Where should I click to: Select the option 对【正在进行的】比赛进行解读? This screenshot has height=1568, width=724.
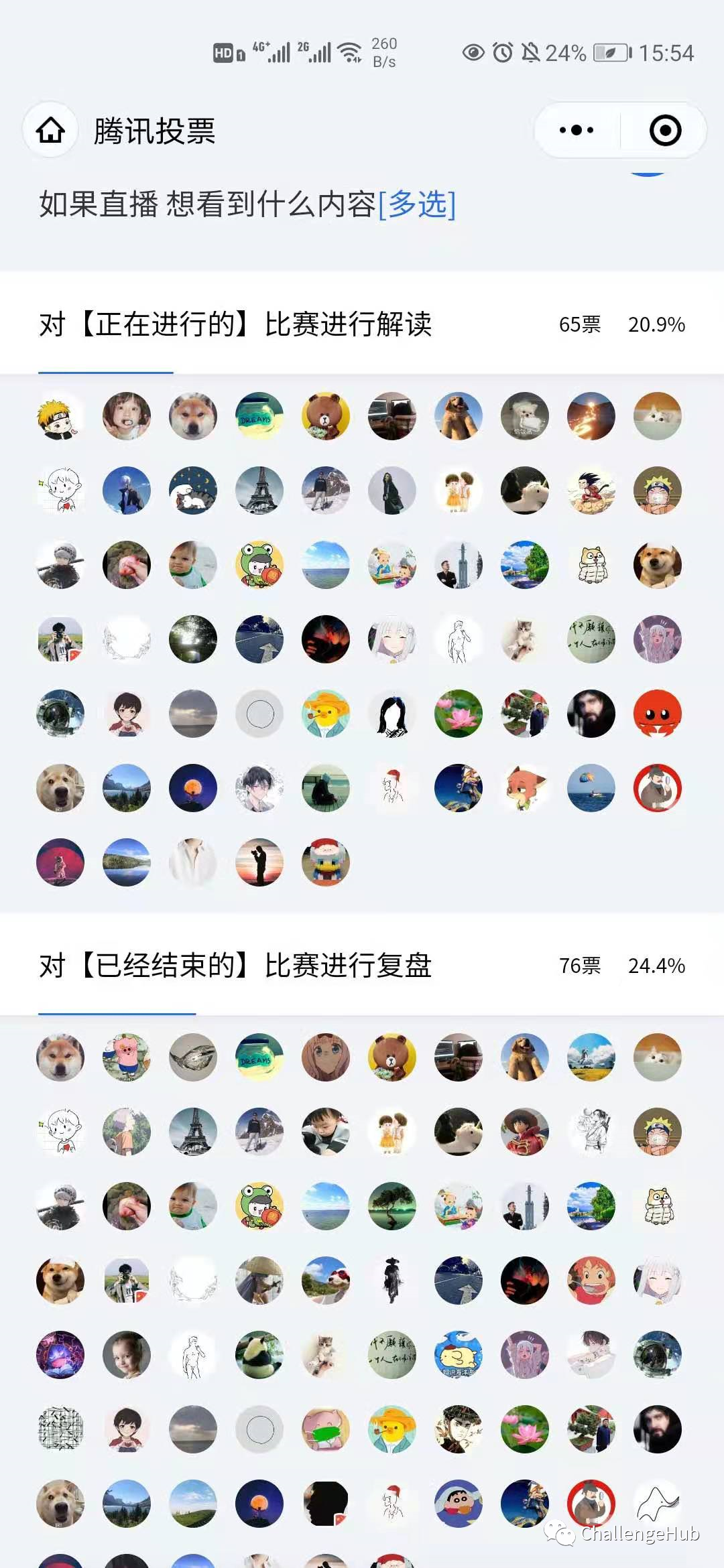(235, 324)
